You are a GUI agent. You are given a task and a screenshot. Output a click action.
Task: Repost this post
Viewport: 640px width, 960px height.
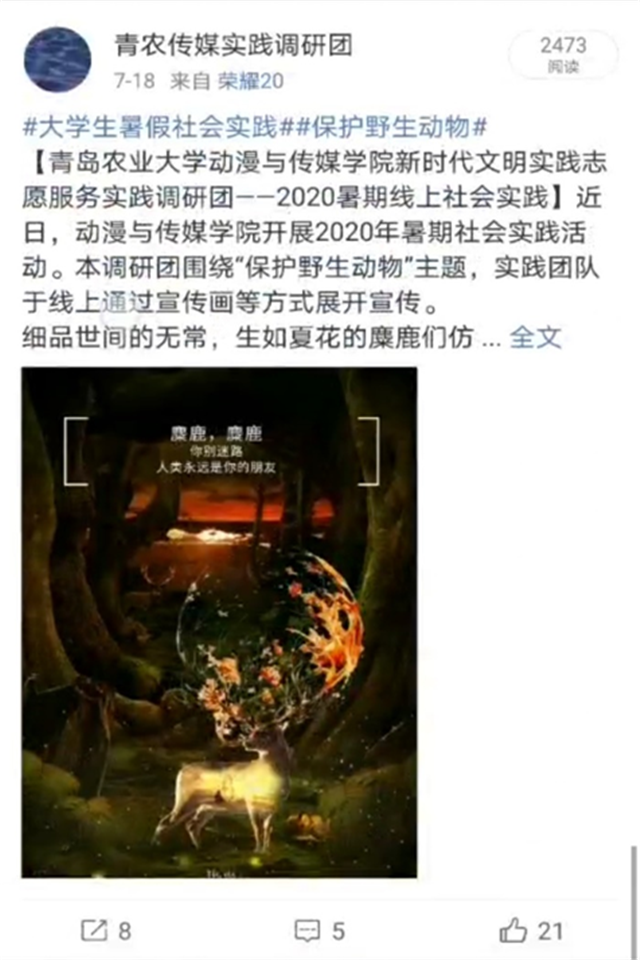pos(106,931)
